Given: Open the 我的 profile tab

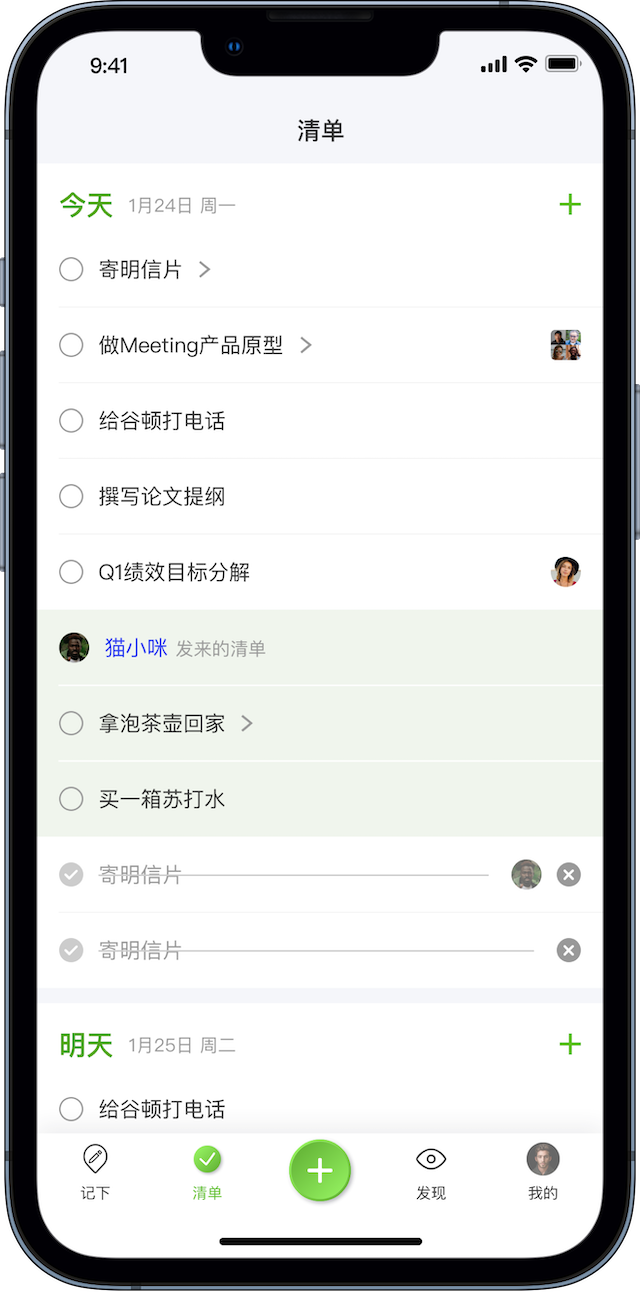Looking at the screenshot, I should pos(543,1172).
